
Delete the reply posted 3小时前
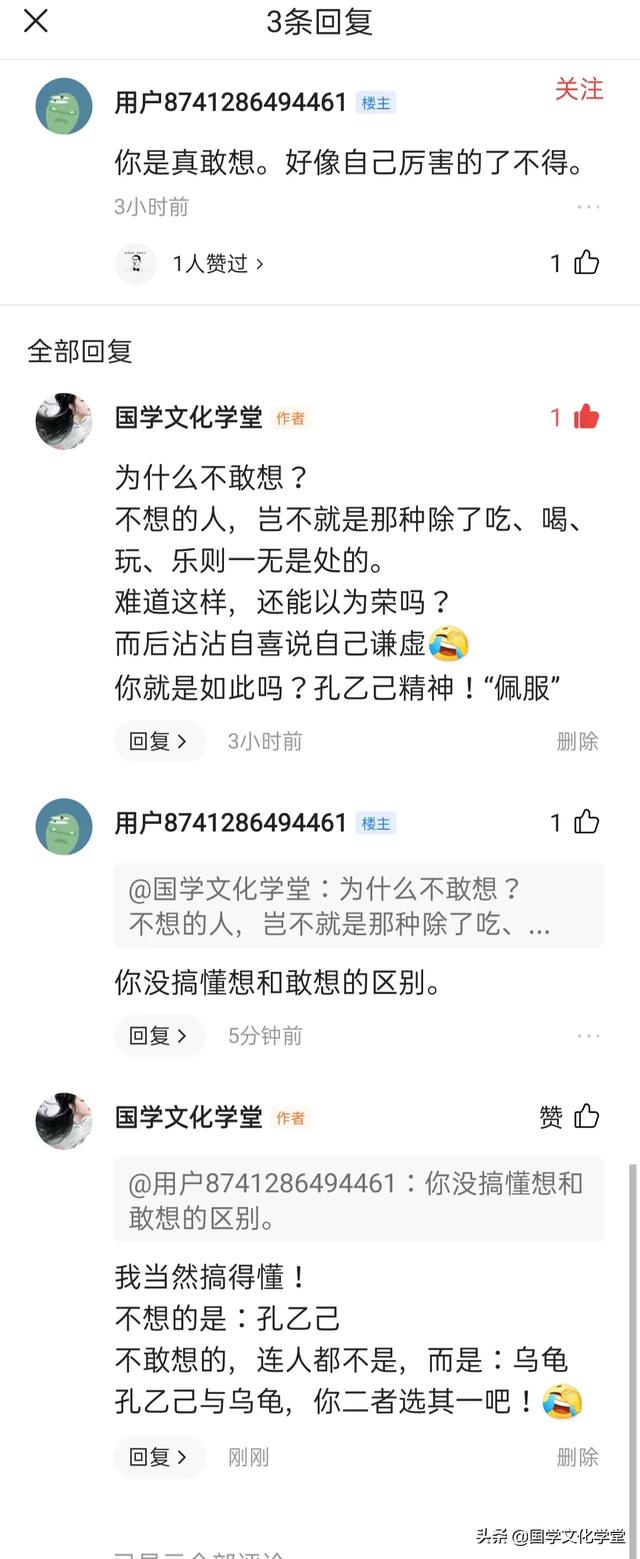tap(577, 741)
